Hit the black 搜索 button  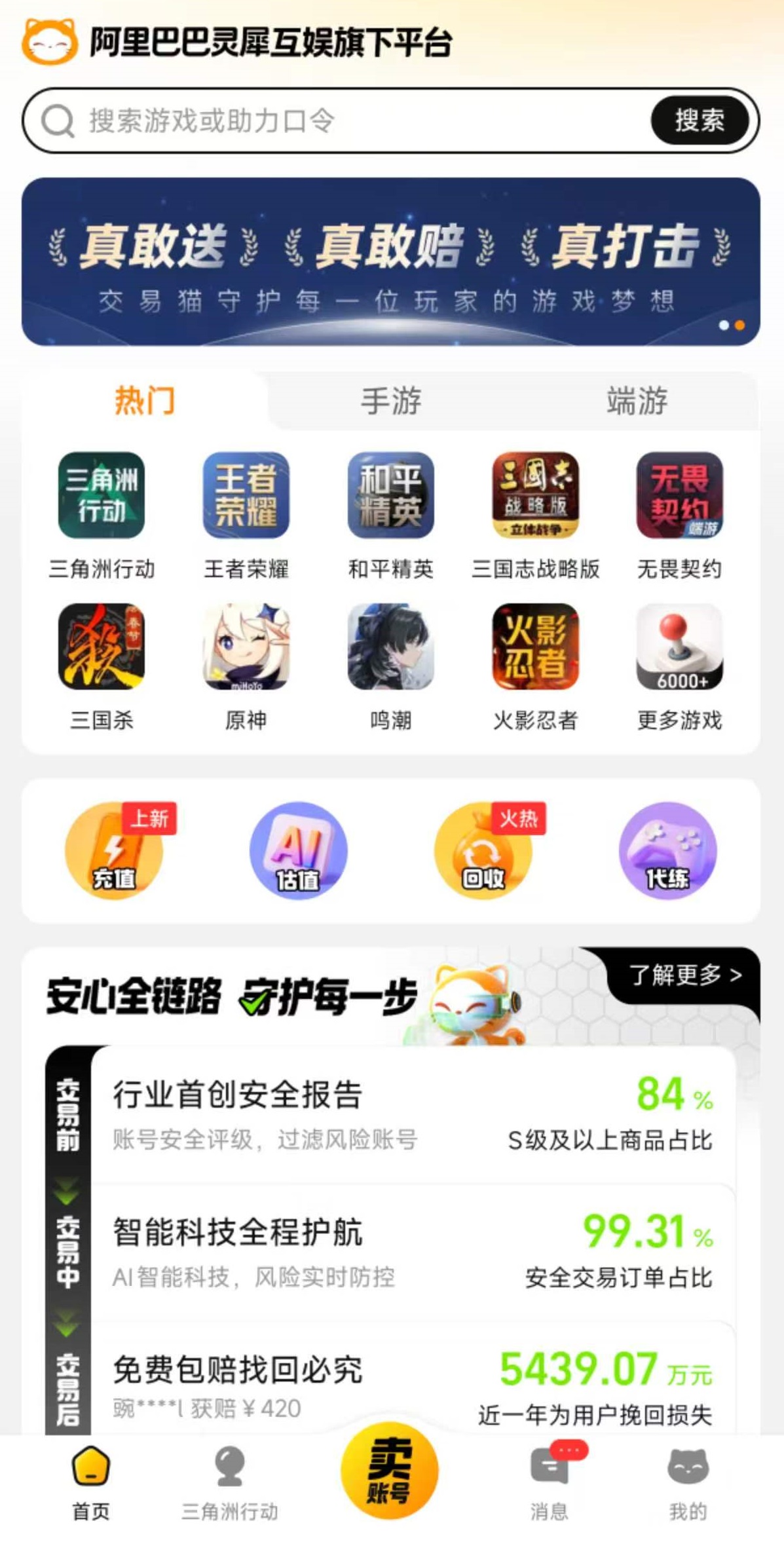click(x=699, y=121)
